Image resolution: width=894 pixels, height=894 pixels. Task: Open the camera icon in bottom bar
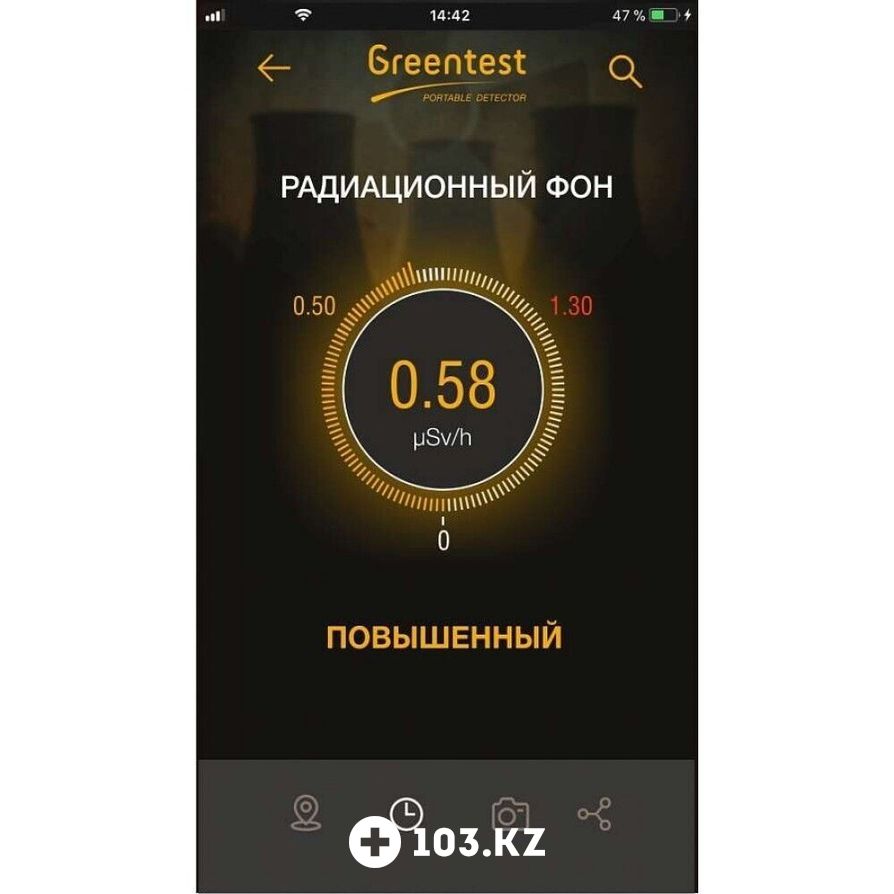coord(509,814)
